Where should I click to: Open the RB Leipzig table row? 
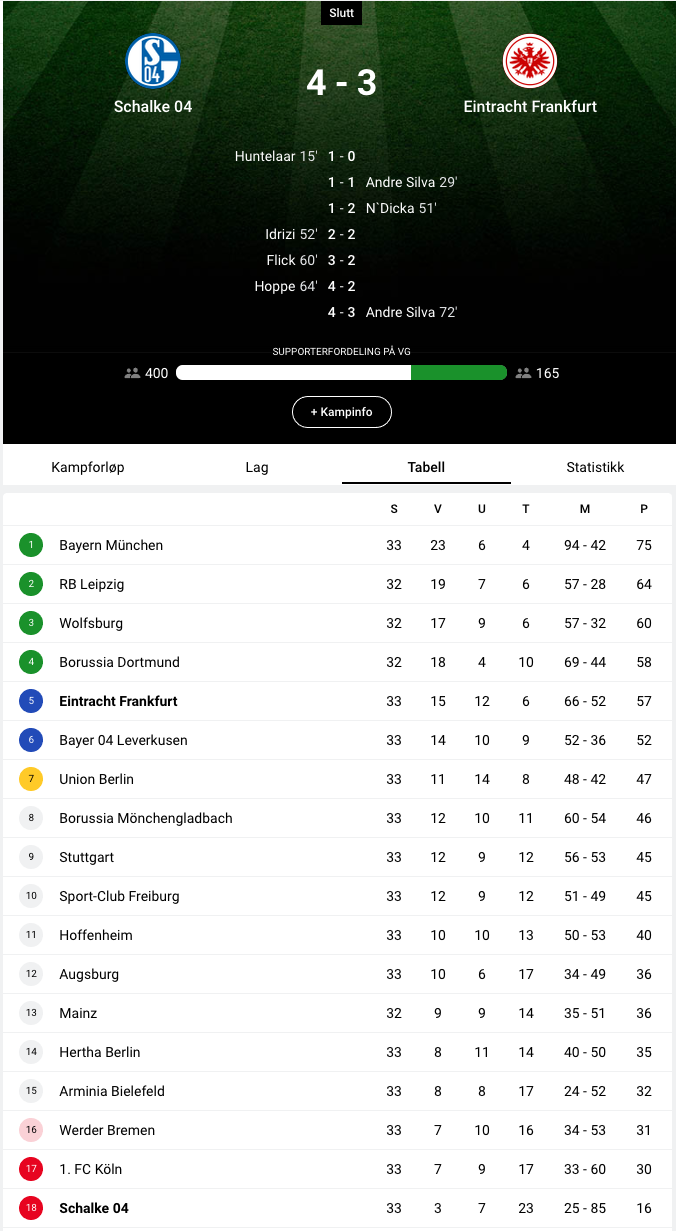pos(338,584)
